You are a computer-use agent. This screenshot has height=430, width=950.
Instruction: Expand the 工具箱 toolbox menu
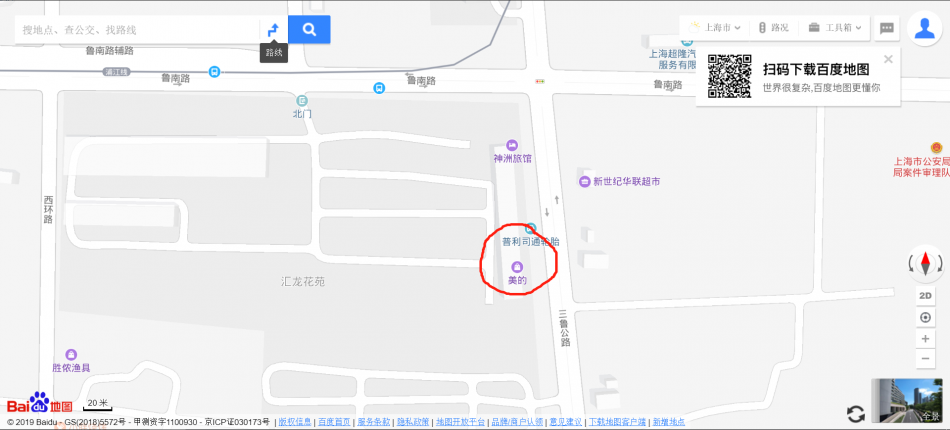pyautogui.click(x=835, y=28)
